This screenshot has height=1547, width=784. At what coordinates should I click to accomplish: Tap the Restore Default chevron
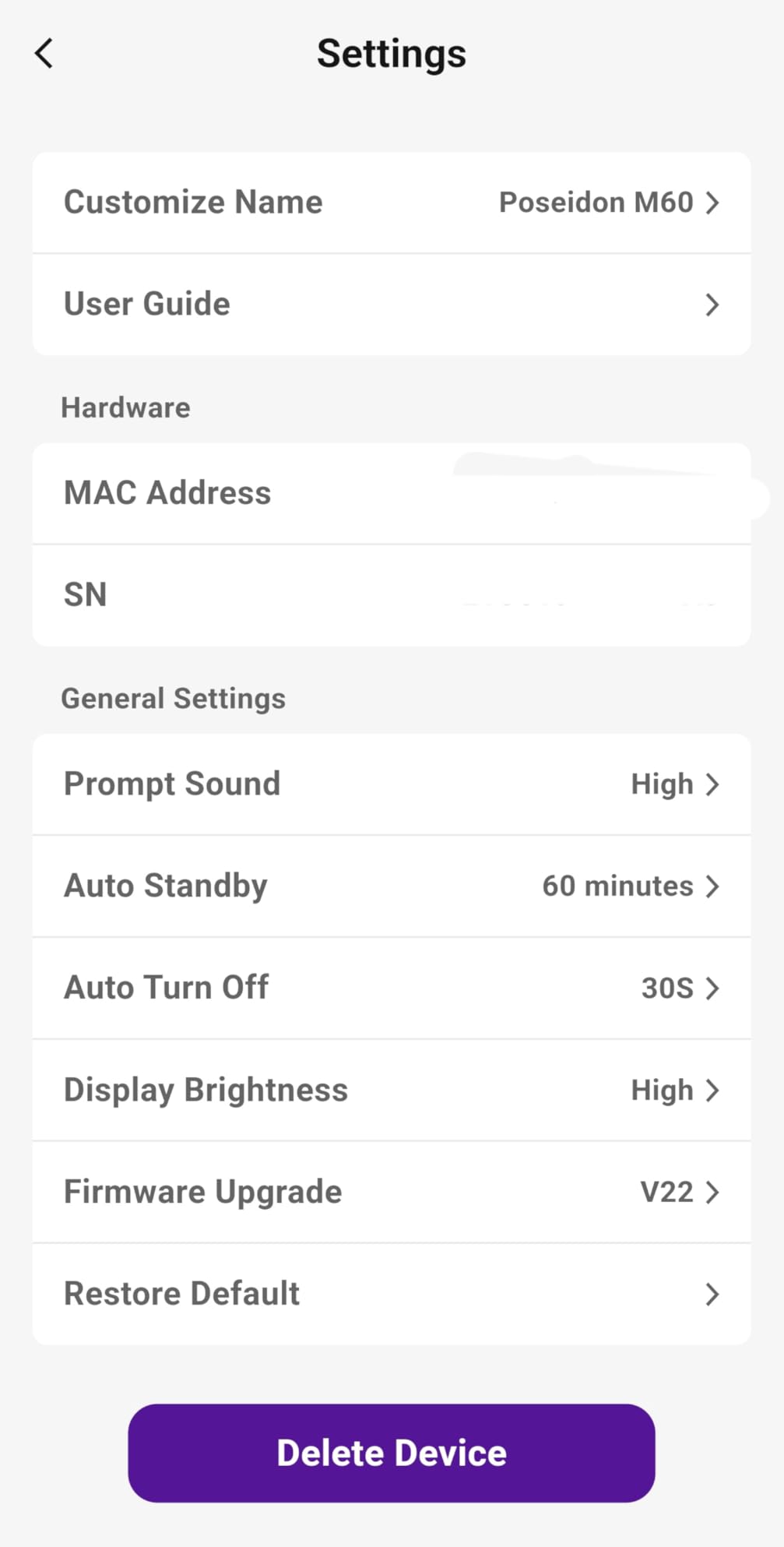coord(712,1294)
